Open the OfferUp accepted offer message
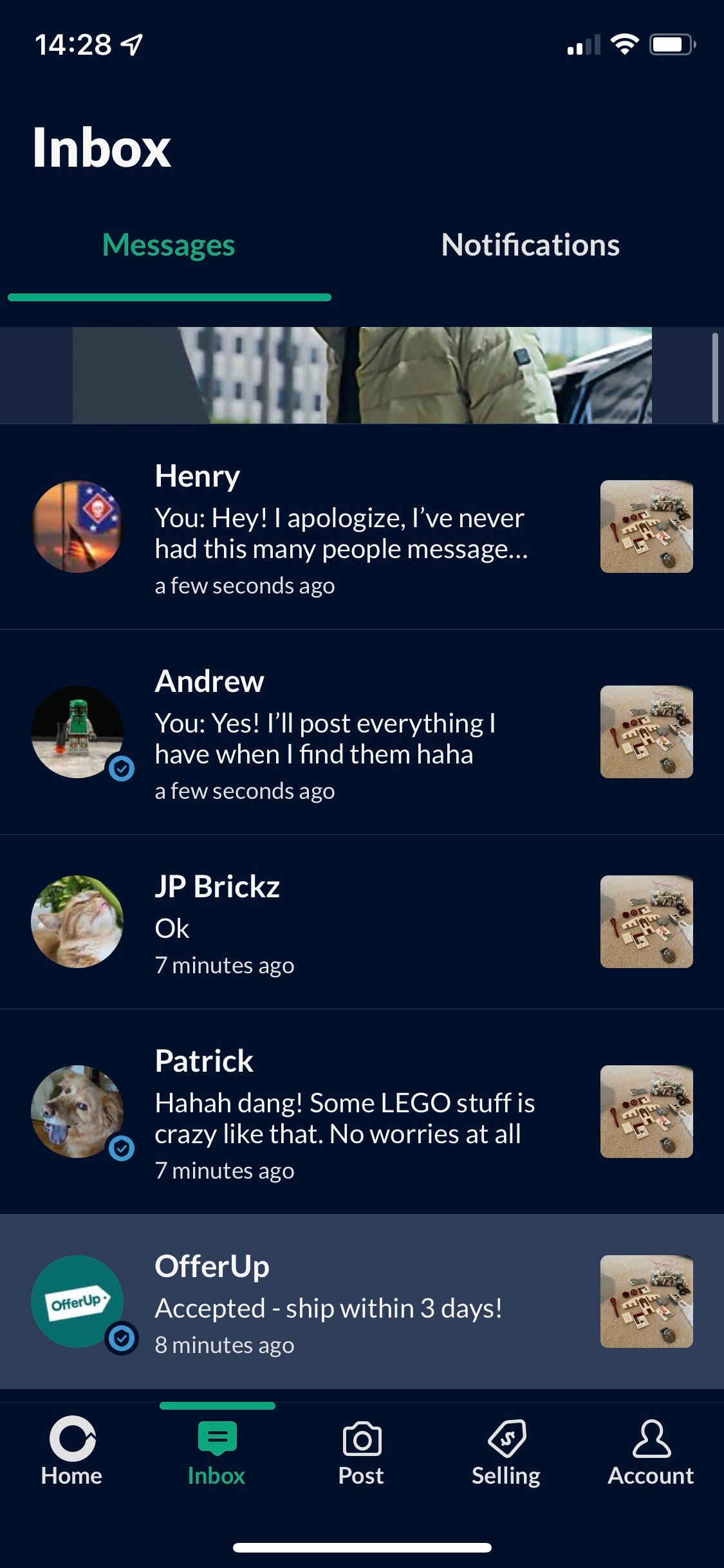Screen dimensions: 724x1568 coord(341,1302)
